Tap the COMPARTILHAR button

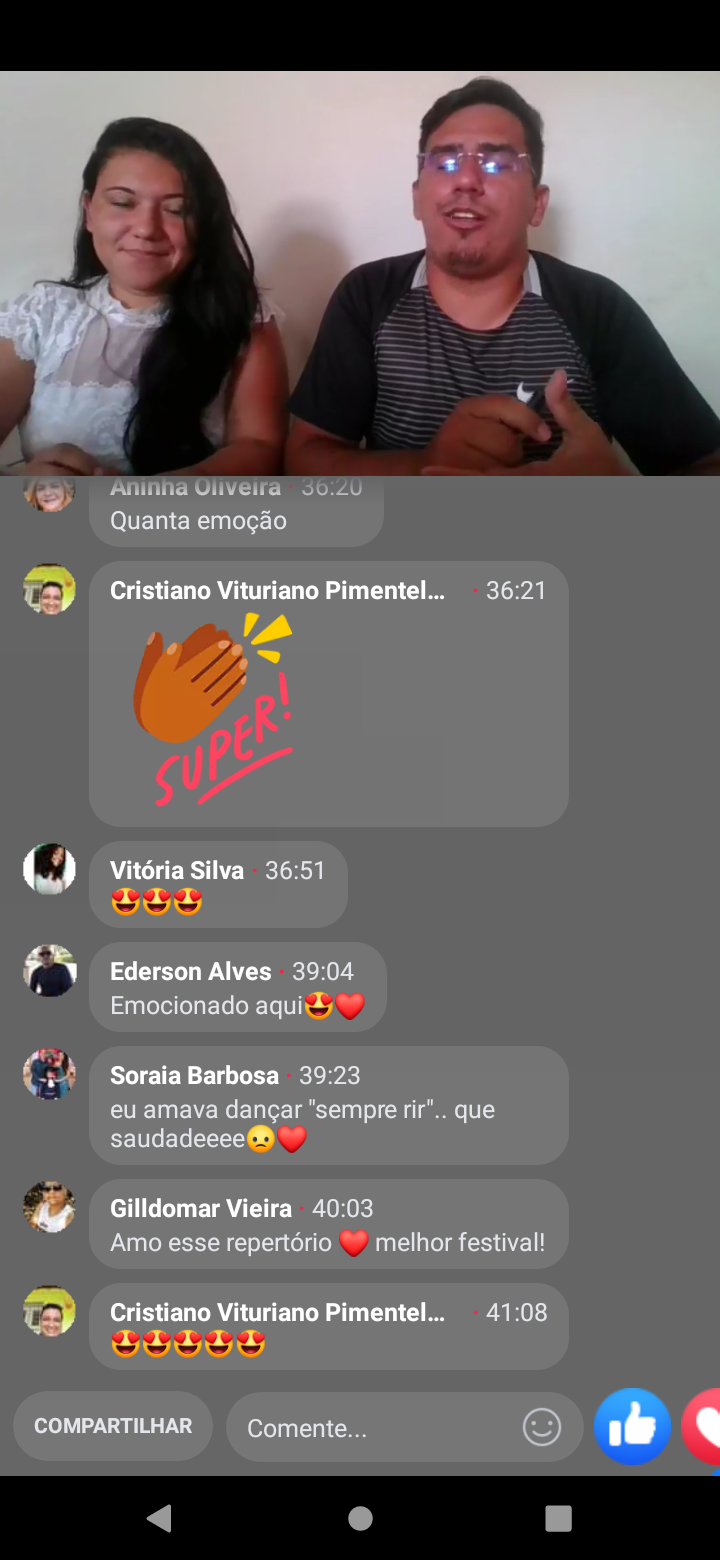tap(113, 1426)
